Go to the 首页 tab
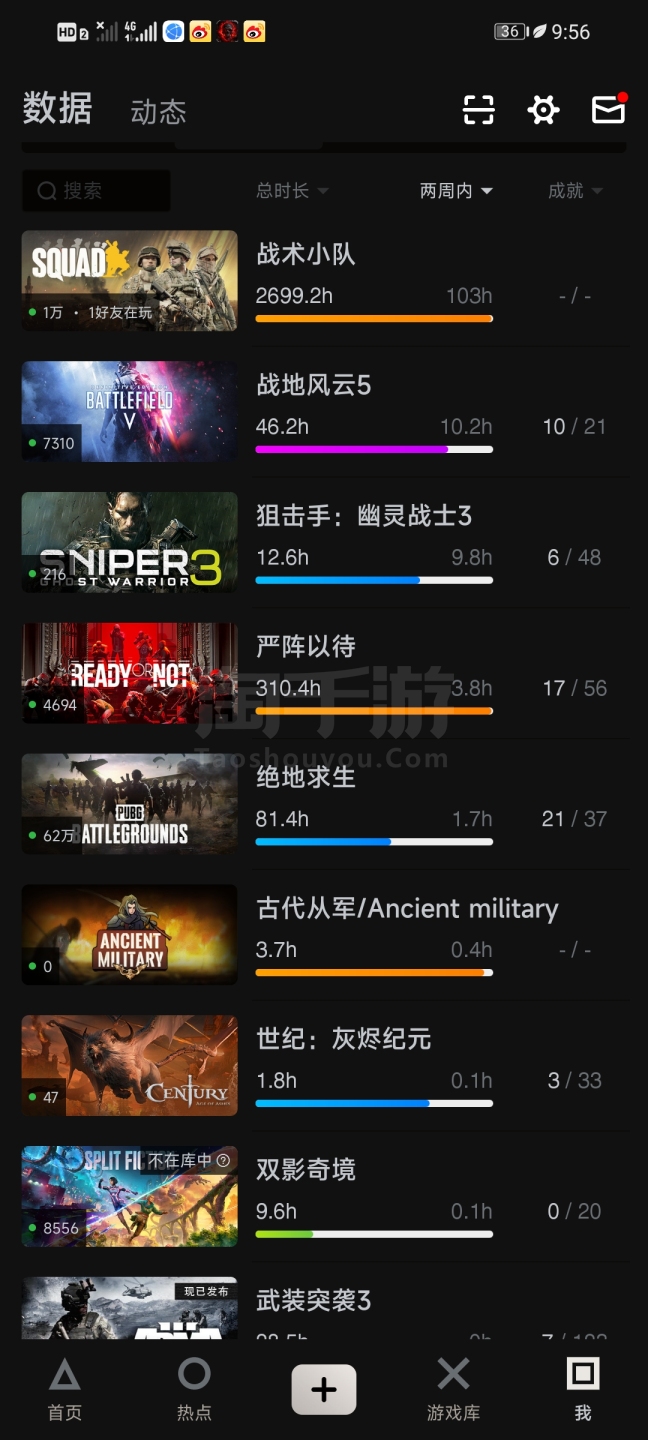 [65, 1389]
